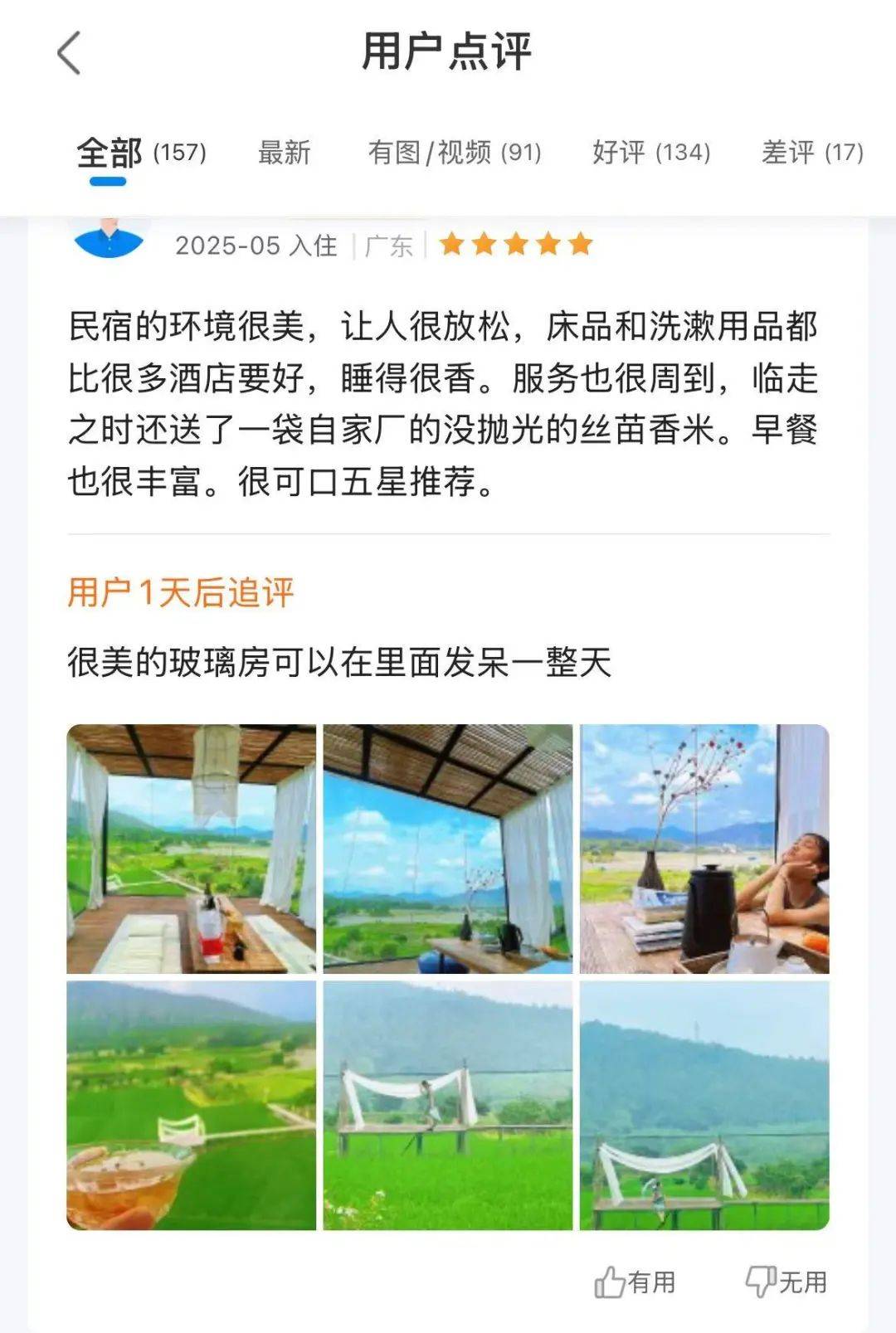
Task: Select the 全部 (157) reviews tab
Action: tap(141, 153)
